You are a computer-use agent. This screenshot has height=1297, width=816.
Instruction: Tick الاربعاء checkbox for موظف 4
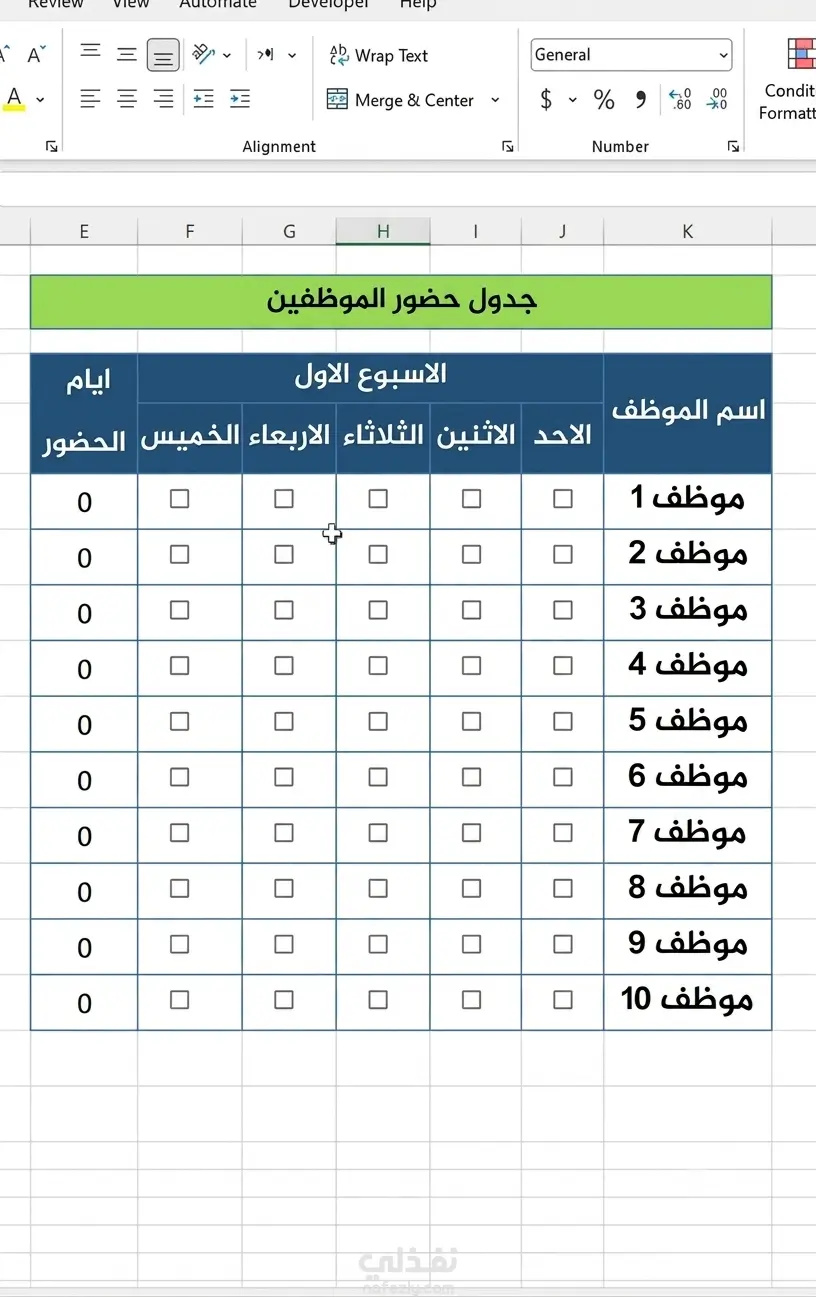[x=284, y=666]
